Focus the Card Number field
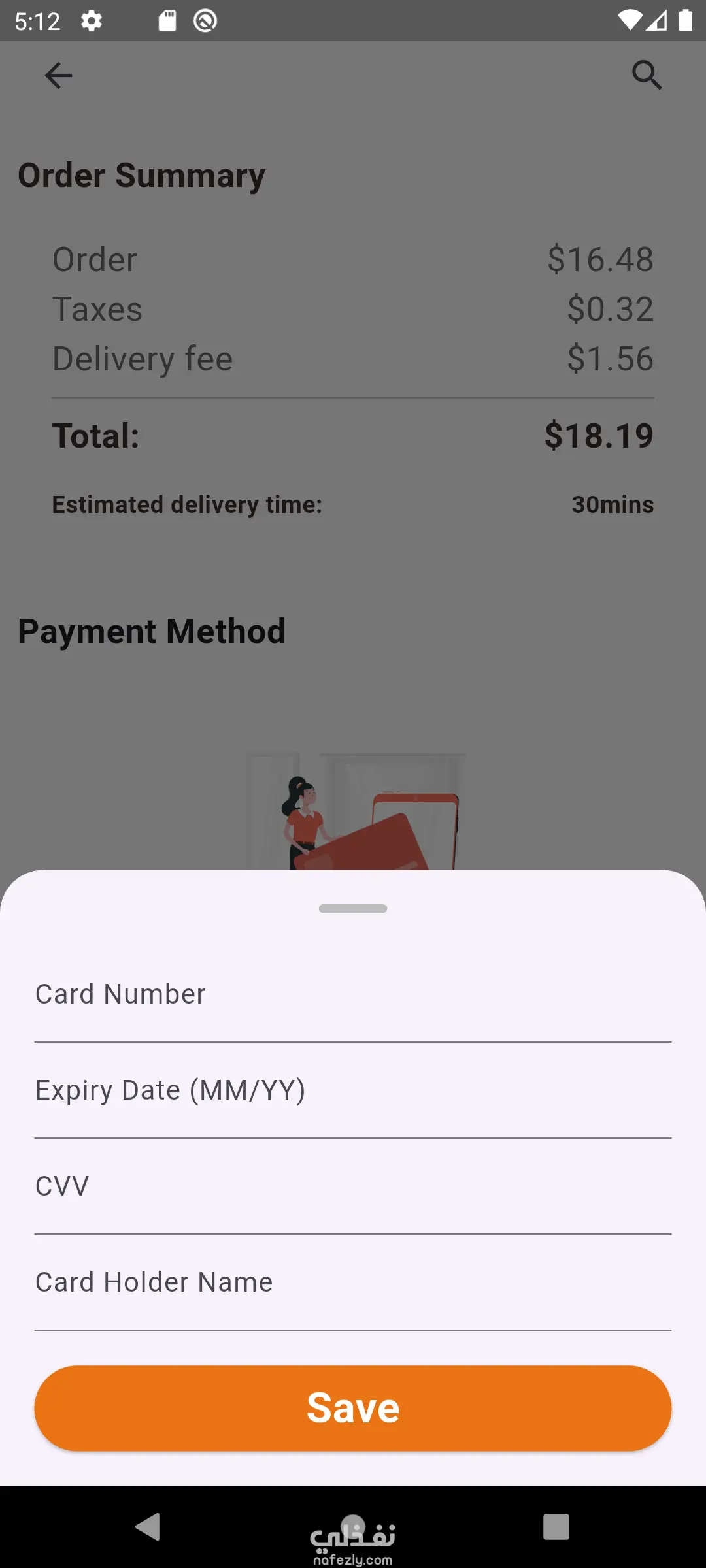Viewport: 706px width, 1568px height. click(353, 996)
